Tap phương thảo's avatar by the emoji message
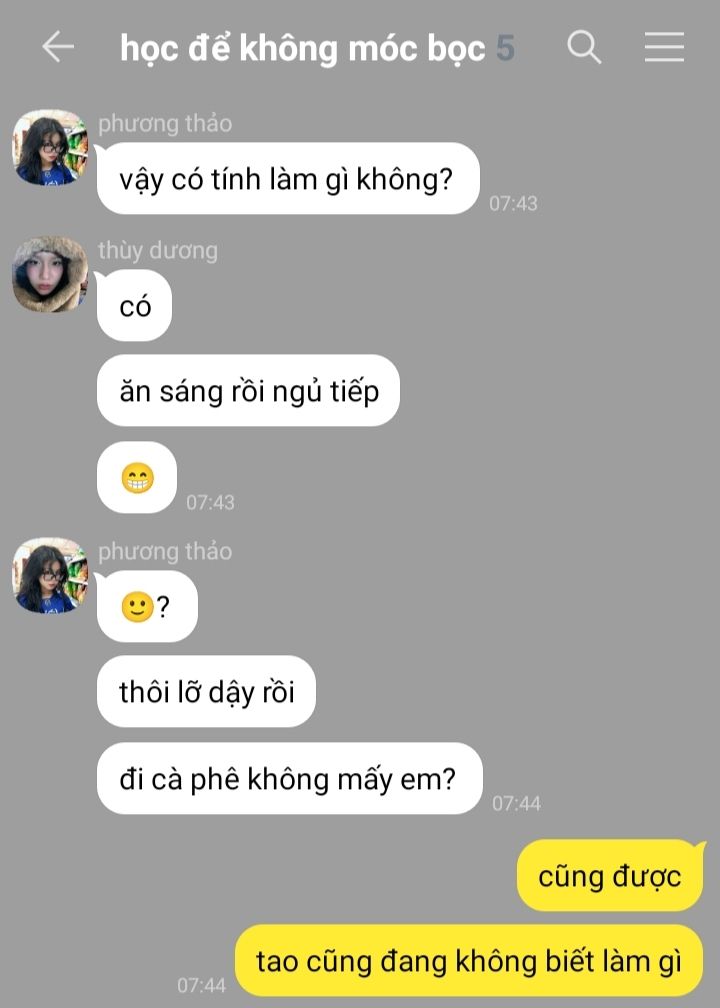Screen dimensions: 720x1008 tap(50, 576)
